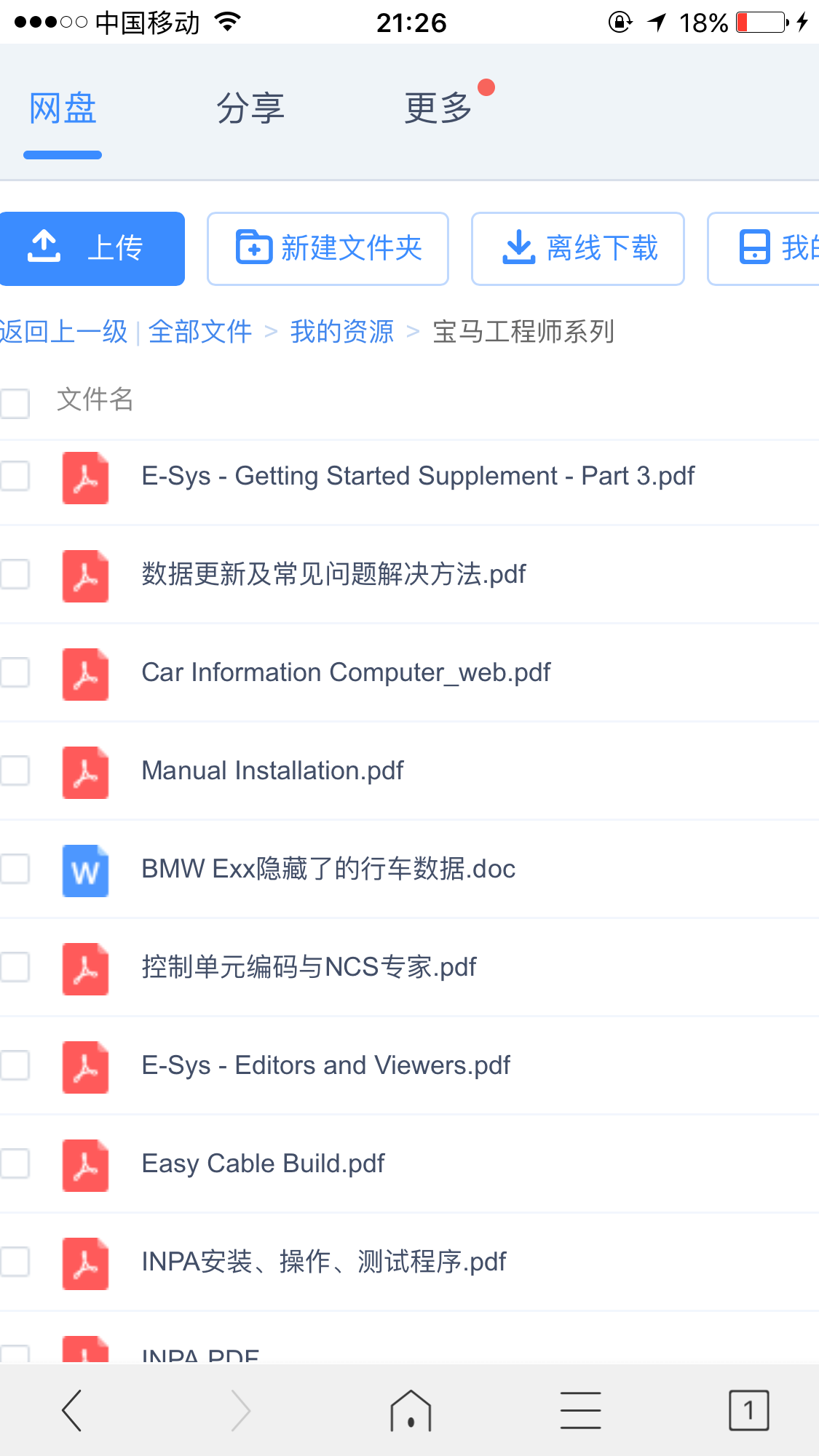This screenshot has height=1456, width=819.
Task: Switch to the 分享 tab
Action: click(250, 109)
